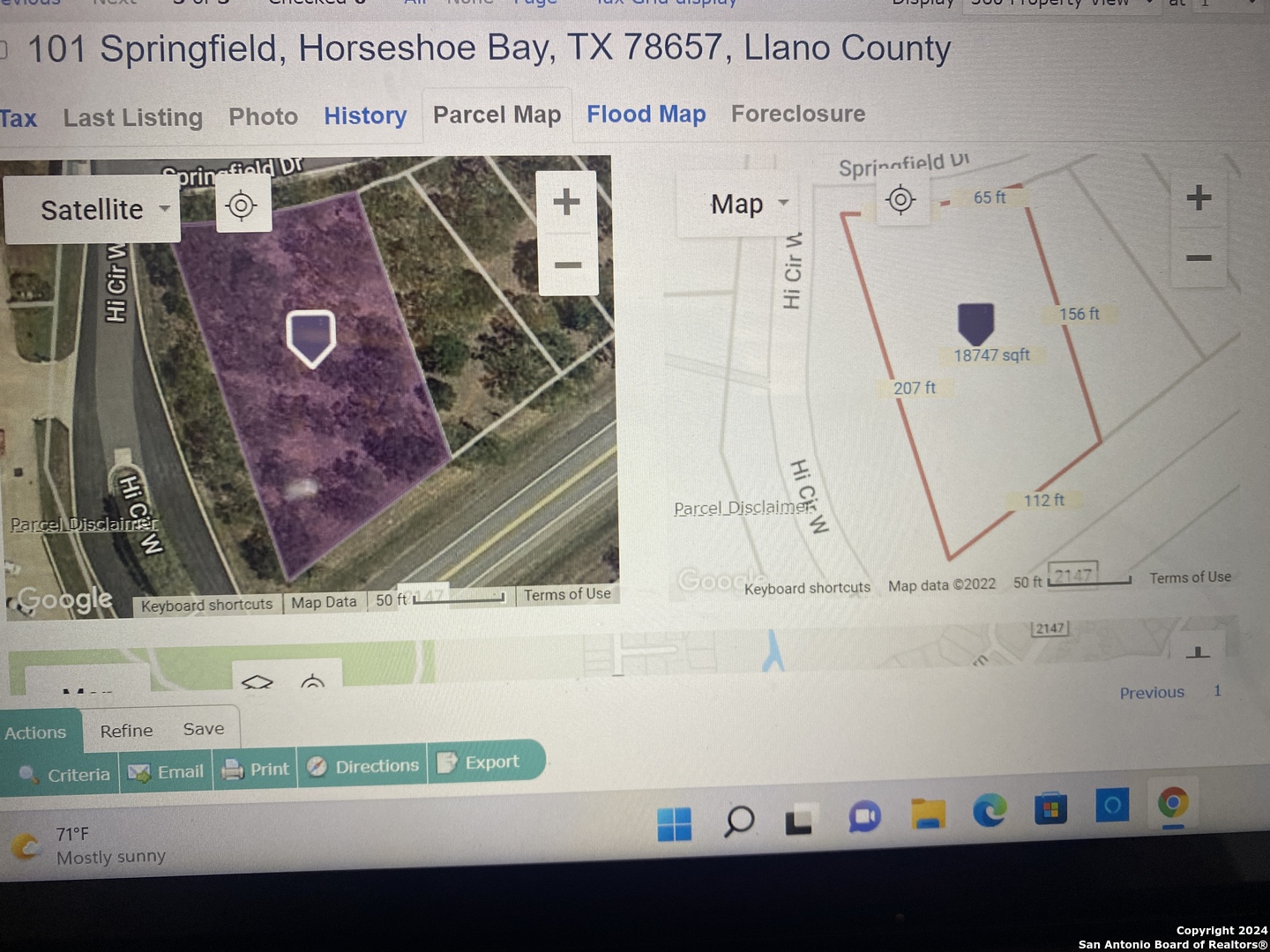Tap the Criteria button
The width and height of the screenshot is (1270, 952).
click(66, 775)
